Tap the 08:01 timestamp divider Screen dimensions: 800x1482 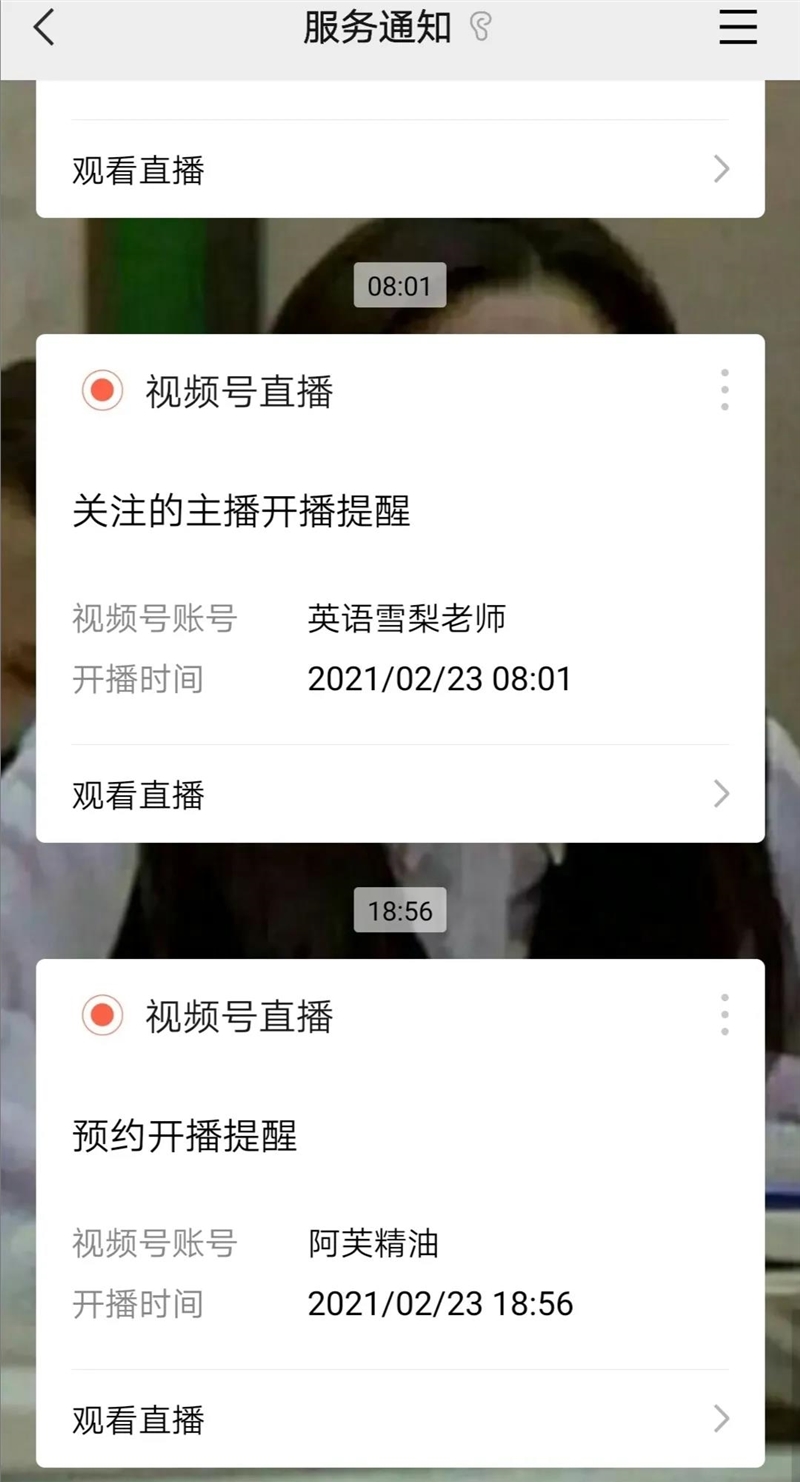400,286
